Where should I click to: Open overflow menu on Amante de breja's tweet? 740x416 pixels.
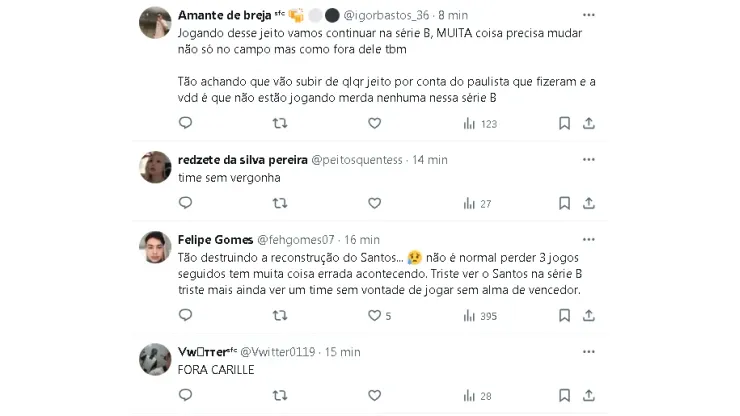point(589,15)
